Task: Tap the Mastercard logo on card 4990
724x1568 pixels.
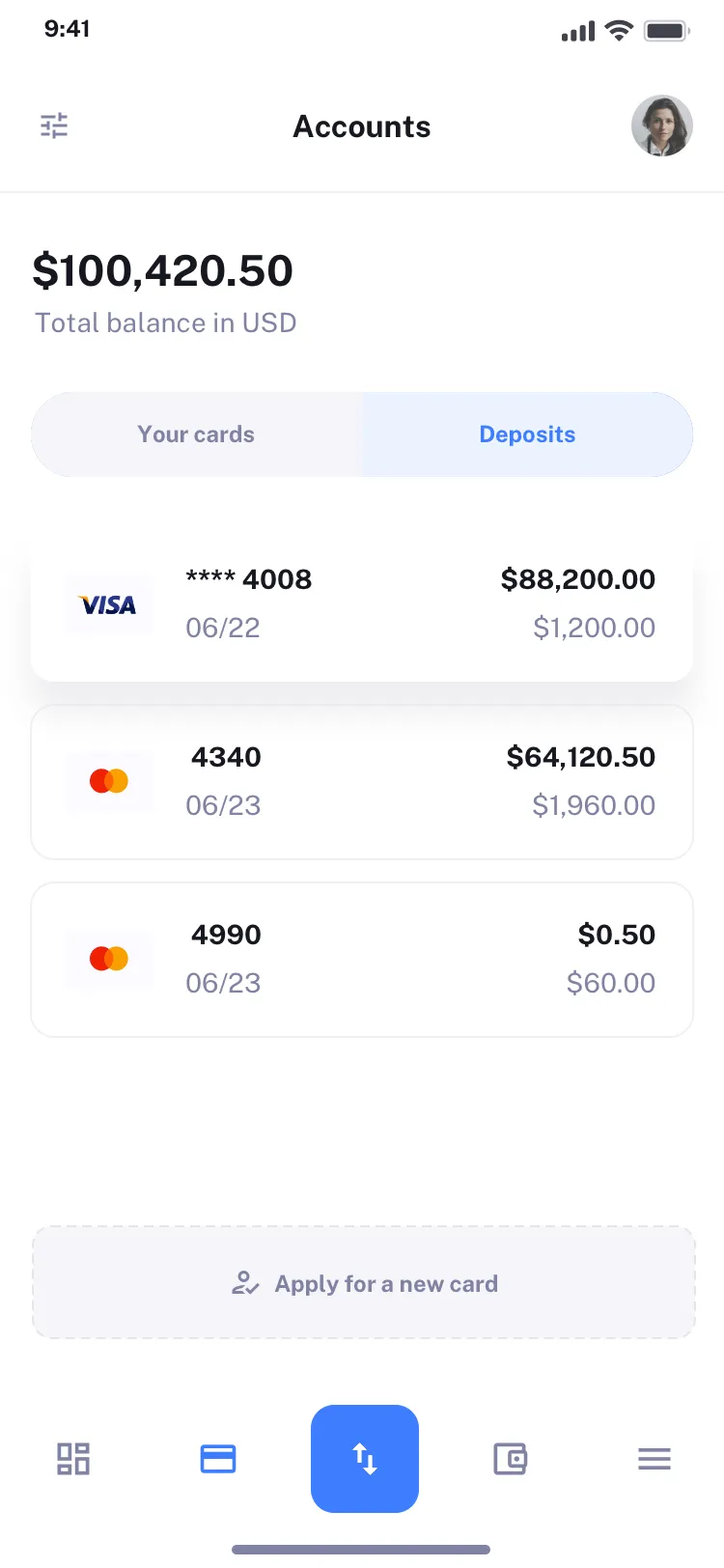Action: coord(109,959)
